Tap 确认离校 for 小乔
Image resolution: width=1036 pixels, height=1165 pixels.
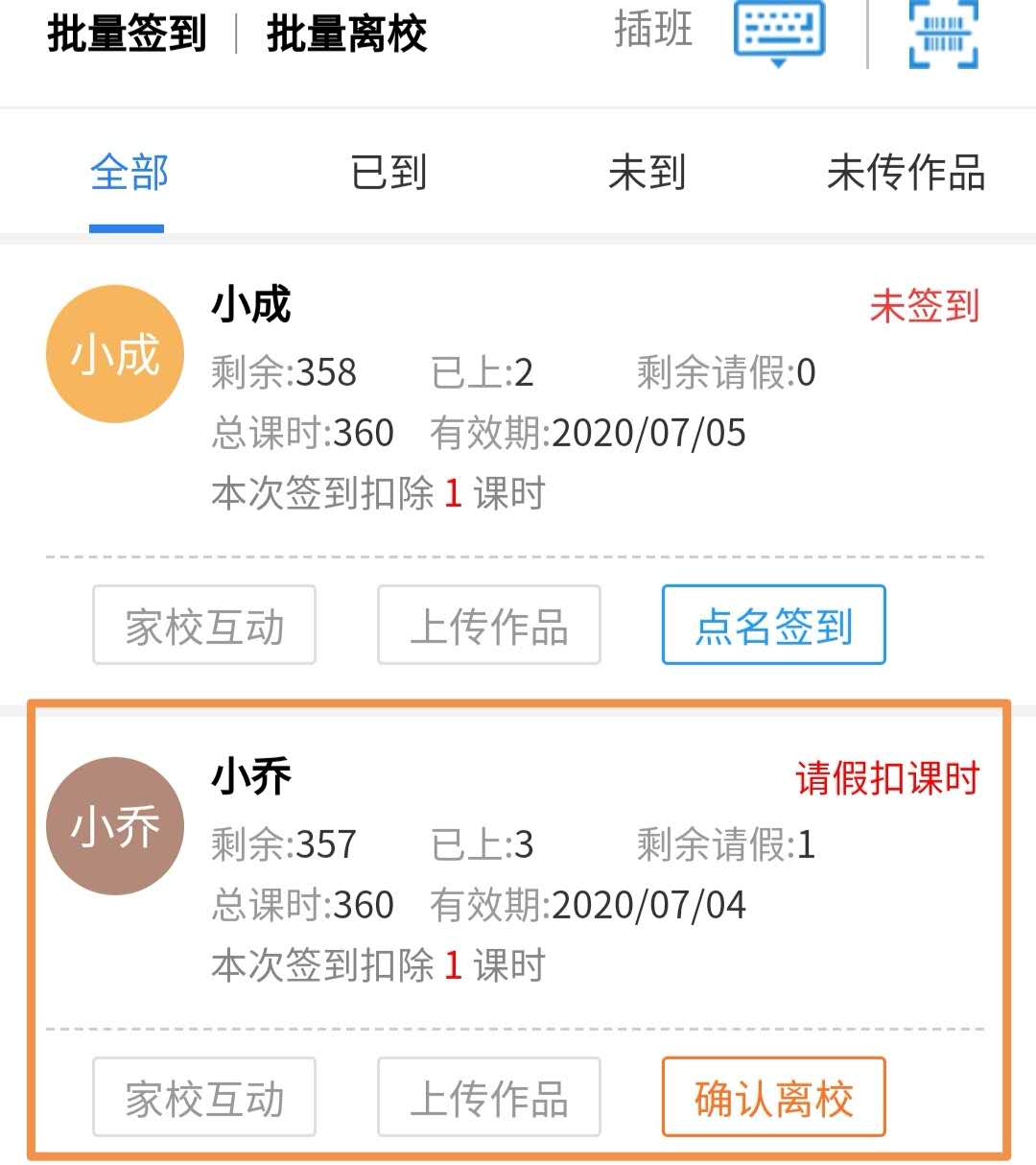(773, 1098)
